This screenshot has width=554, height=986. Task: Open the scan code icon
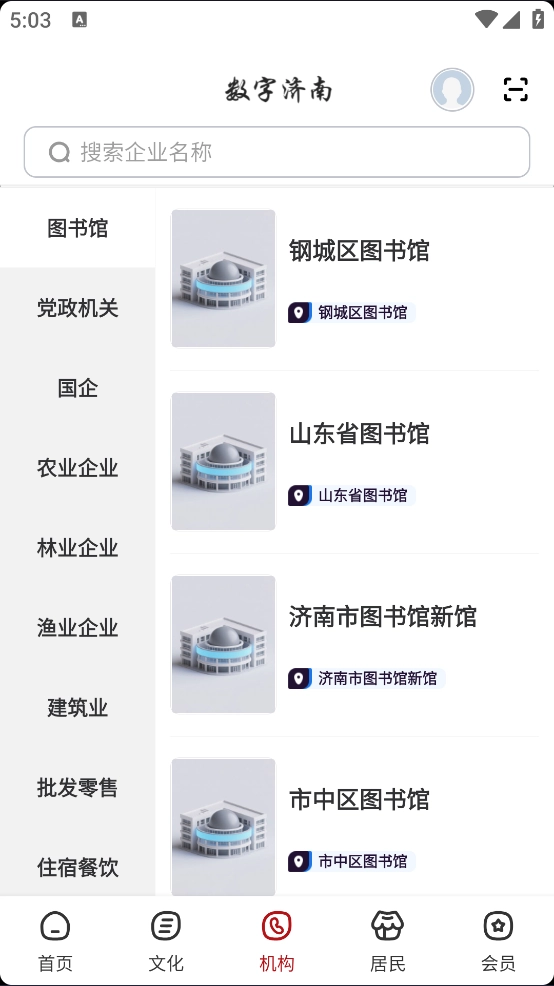click(516, 89)
